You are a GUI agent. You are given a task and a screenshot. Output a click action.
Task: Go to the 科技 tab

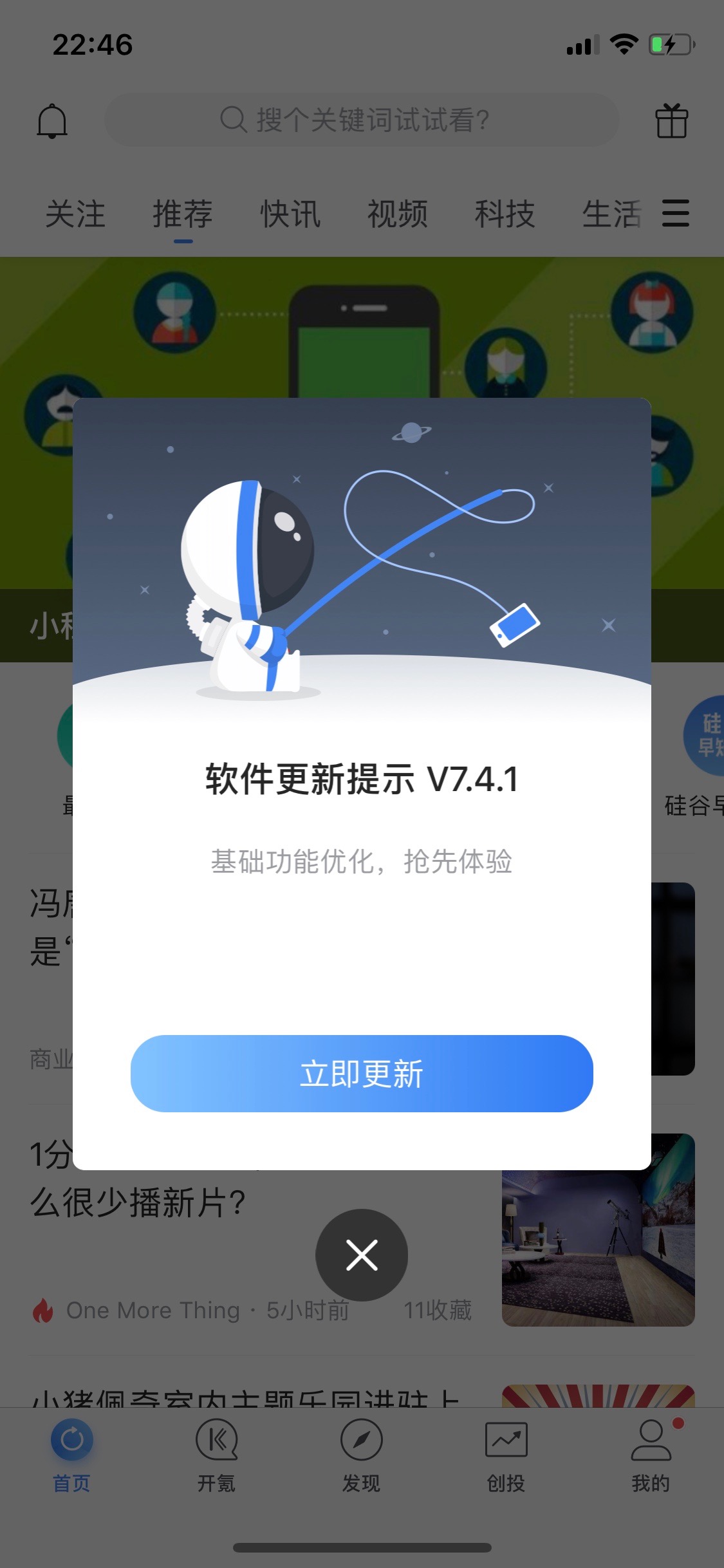[x=505, y=214]
